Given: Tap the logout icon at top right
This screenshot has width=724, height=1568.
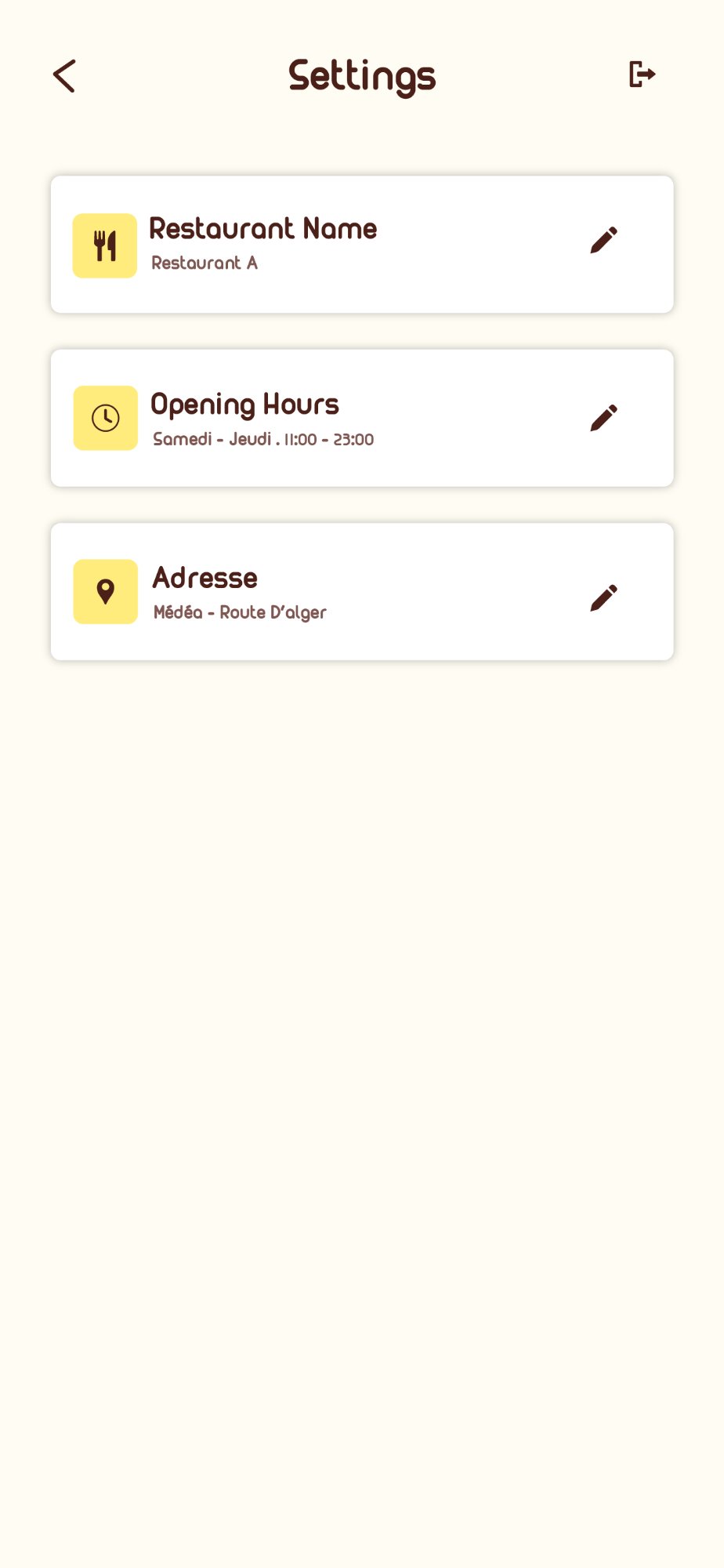Looking at the screenshot, I should (643, 74).
